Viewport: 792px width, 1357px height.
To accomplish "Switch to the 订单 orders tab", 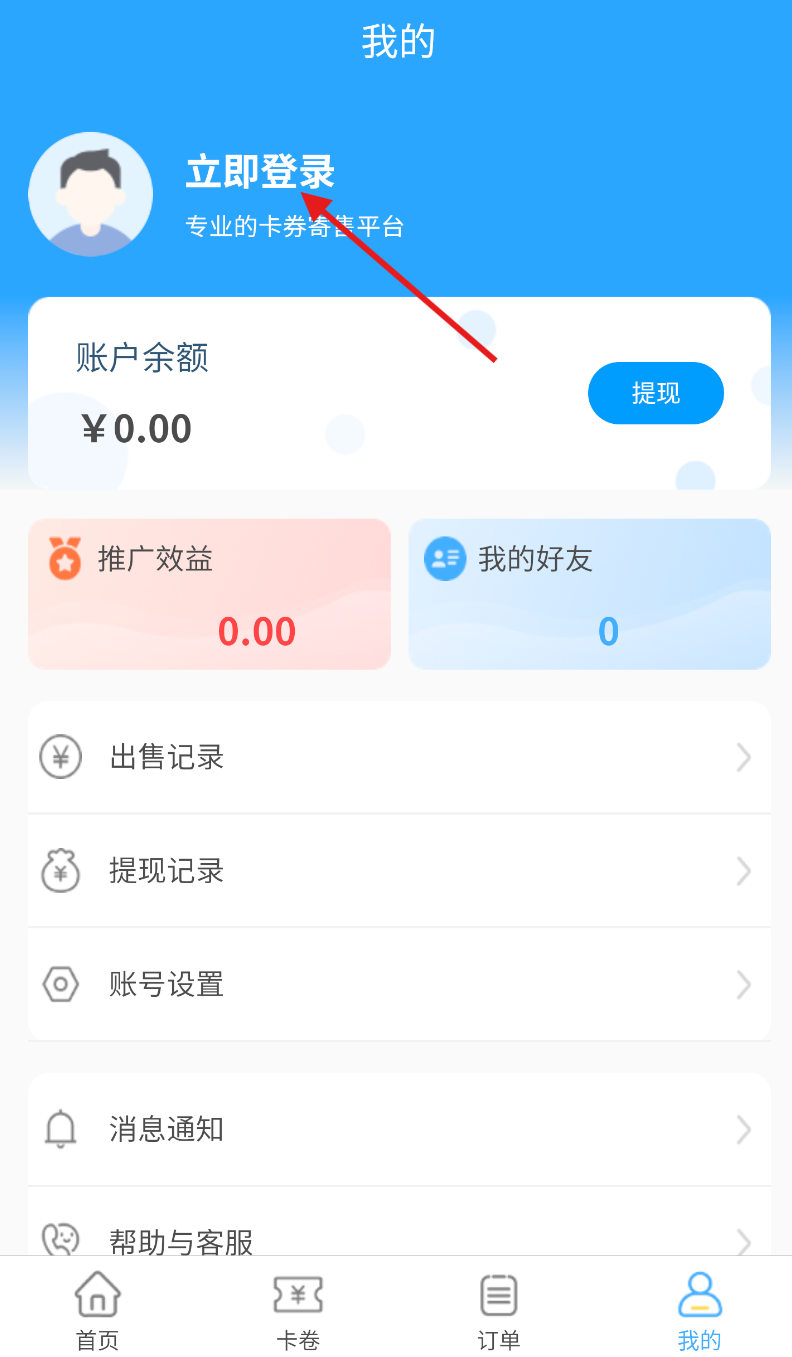I will tap(499, 1310).
